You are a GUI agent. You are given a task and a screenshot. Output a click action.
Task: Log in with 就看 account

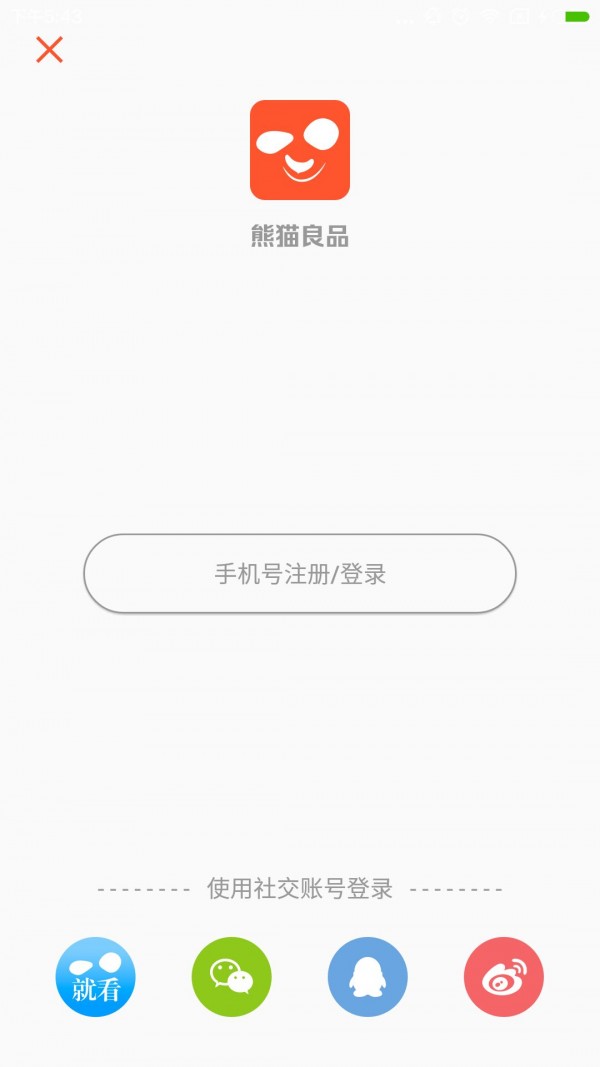[95, 977]
